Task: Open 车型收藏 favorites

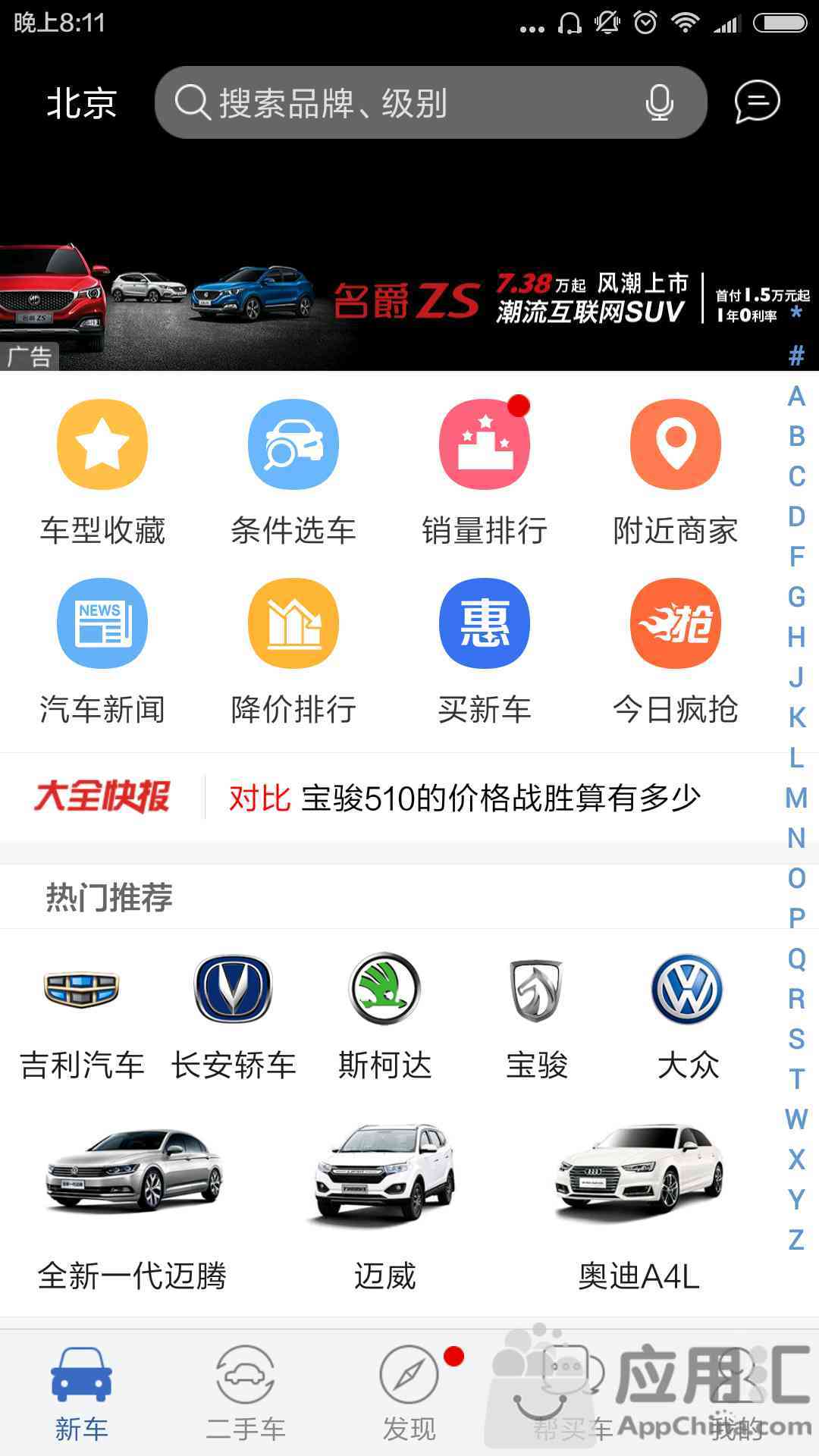Action: (102, 472)
